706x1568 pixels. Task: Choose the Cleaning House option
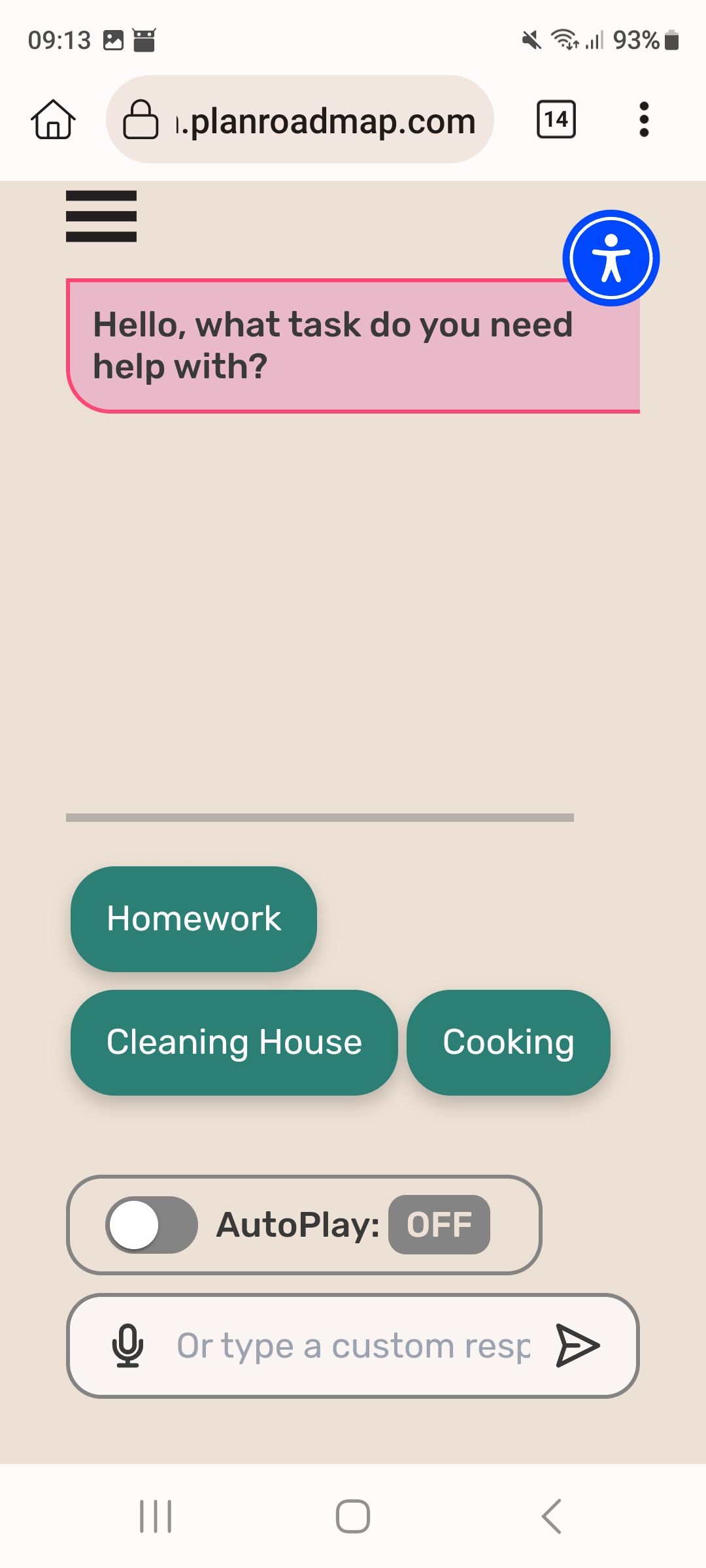234,1042
